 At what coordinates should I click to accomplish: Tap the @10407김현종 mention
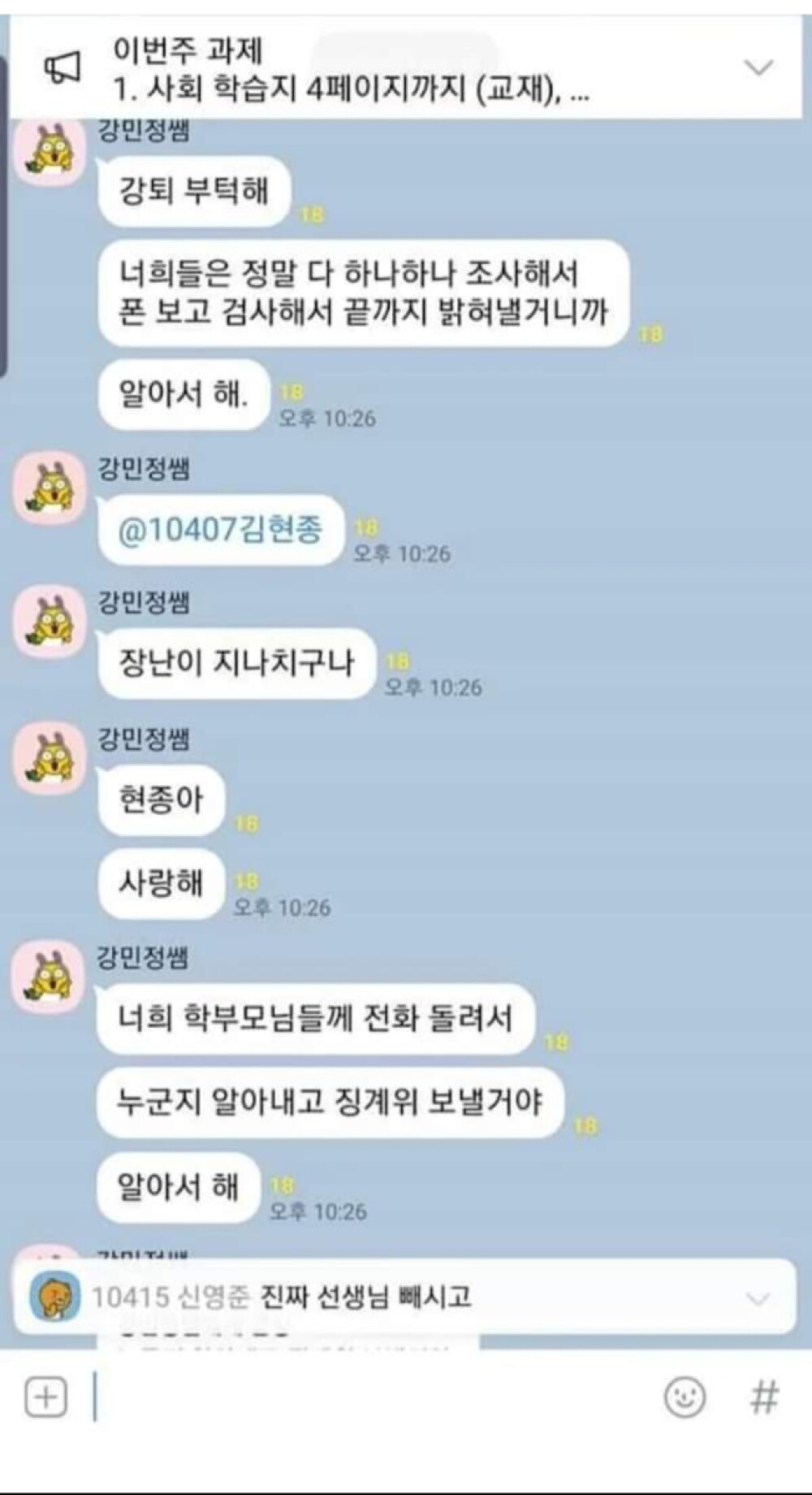pos(220,530)
